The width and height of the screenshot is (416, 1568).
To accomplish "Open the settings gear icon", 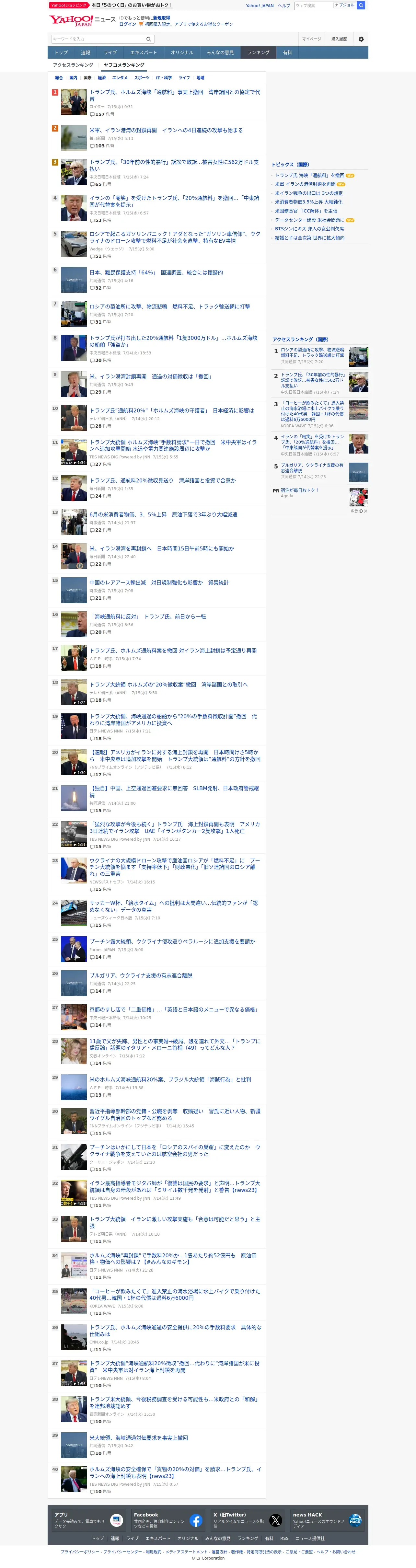I will click(x=361, y=39).
